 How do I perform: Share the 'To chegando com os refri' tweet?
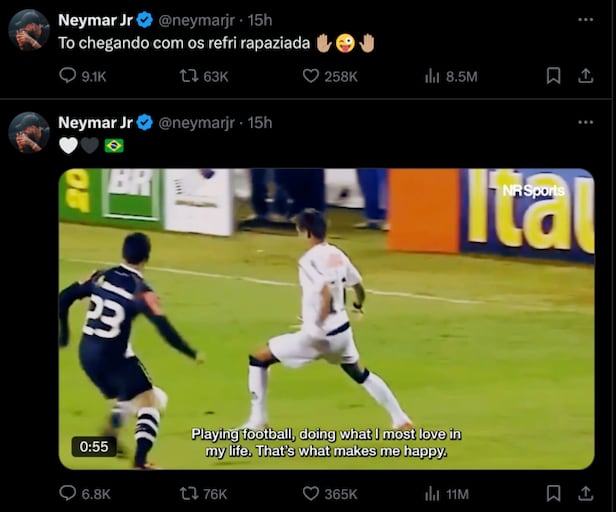coord(586,76)
